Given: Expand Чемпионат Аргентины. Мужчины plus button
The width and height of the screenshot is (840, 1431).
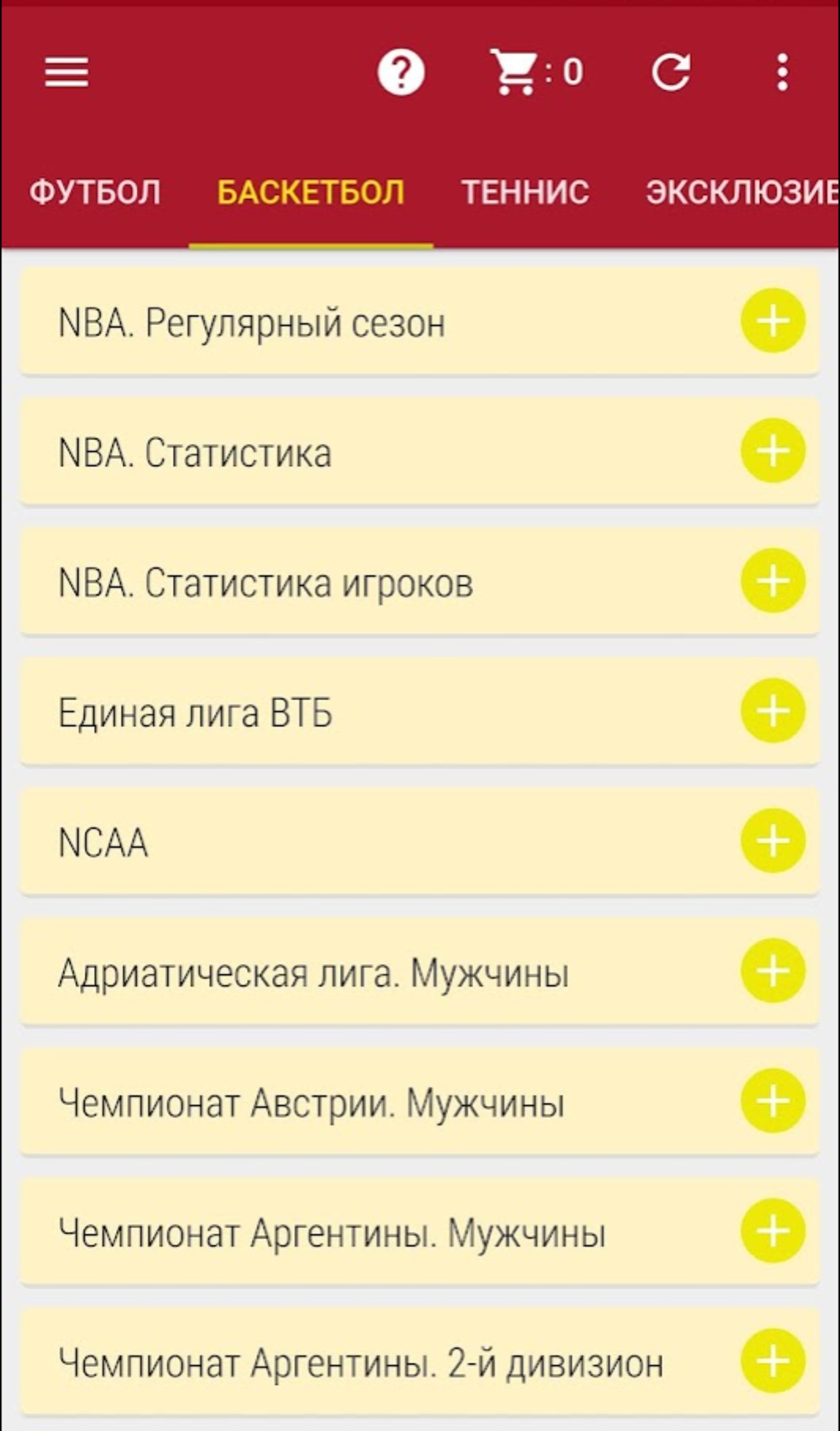Looking at the screenshot, I should tap(772, 1231).
